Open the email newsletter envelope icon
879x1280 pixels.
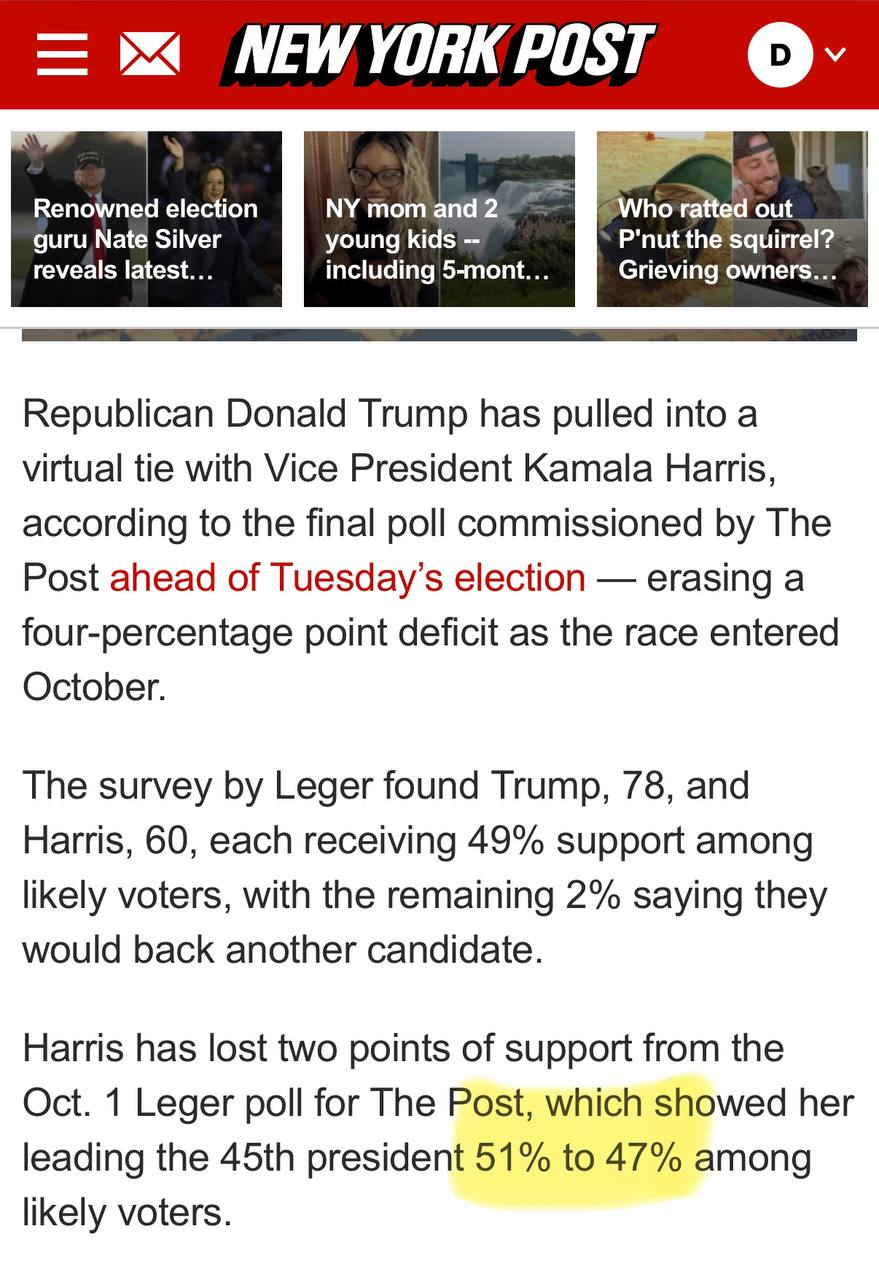tap(149, 54)
